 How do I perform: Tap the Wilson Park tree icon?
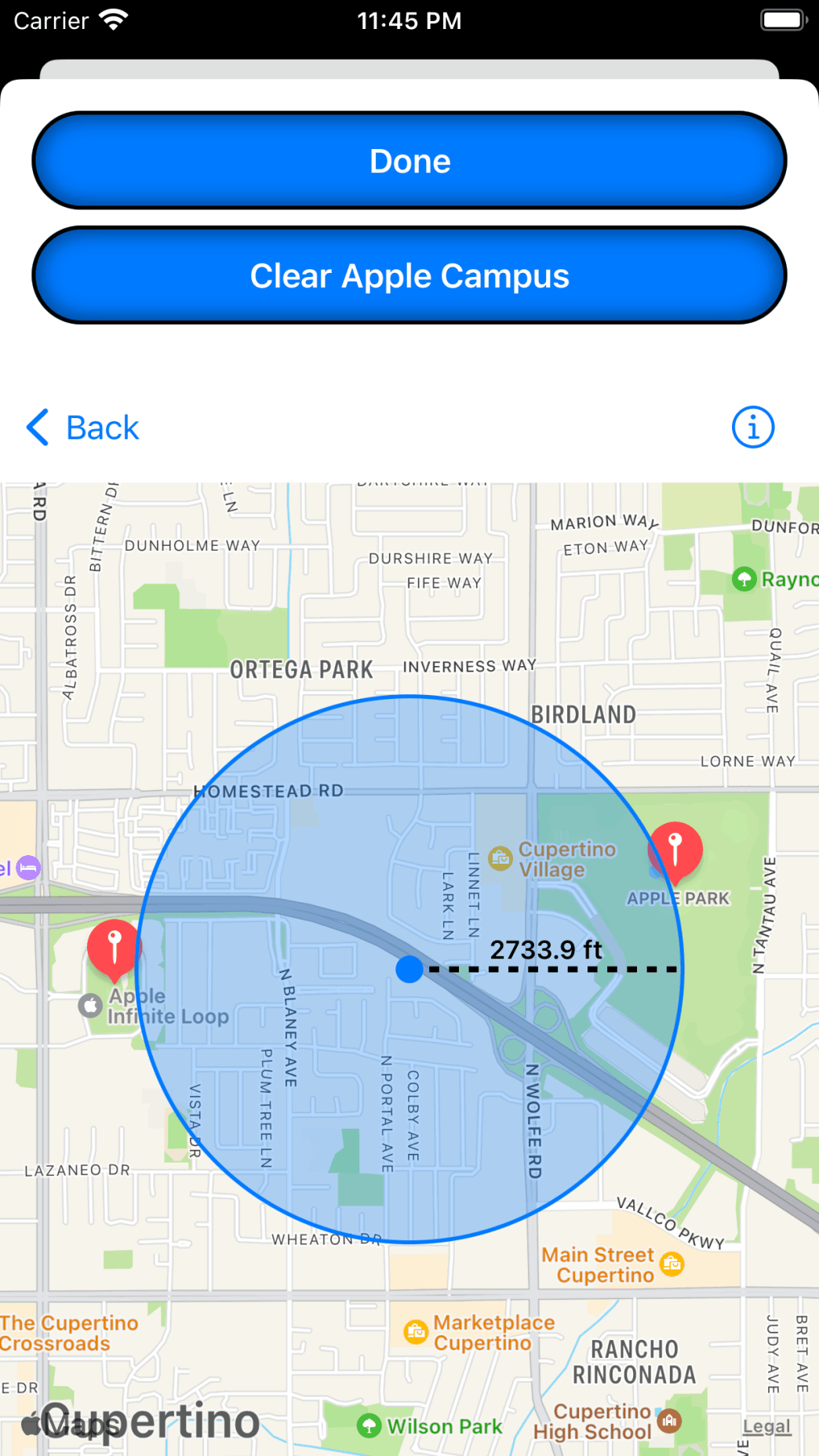368,1426
